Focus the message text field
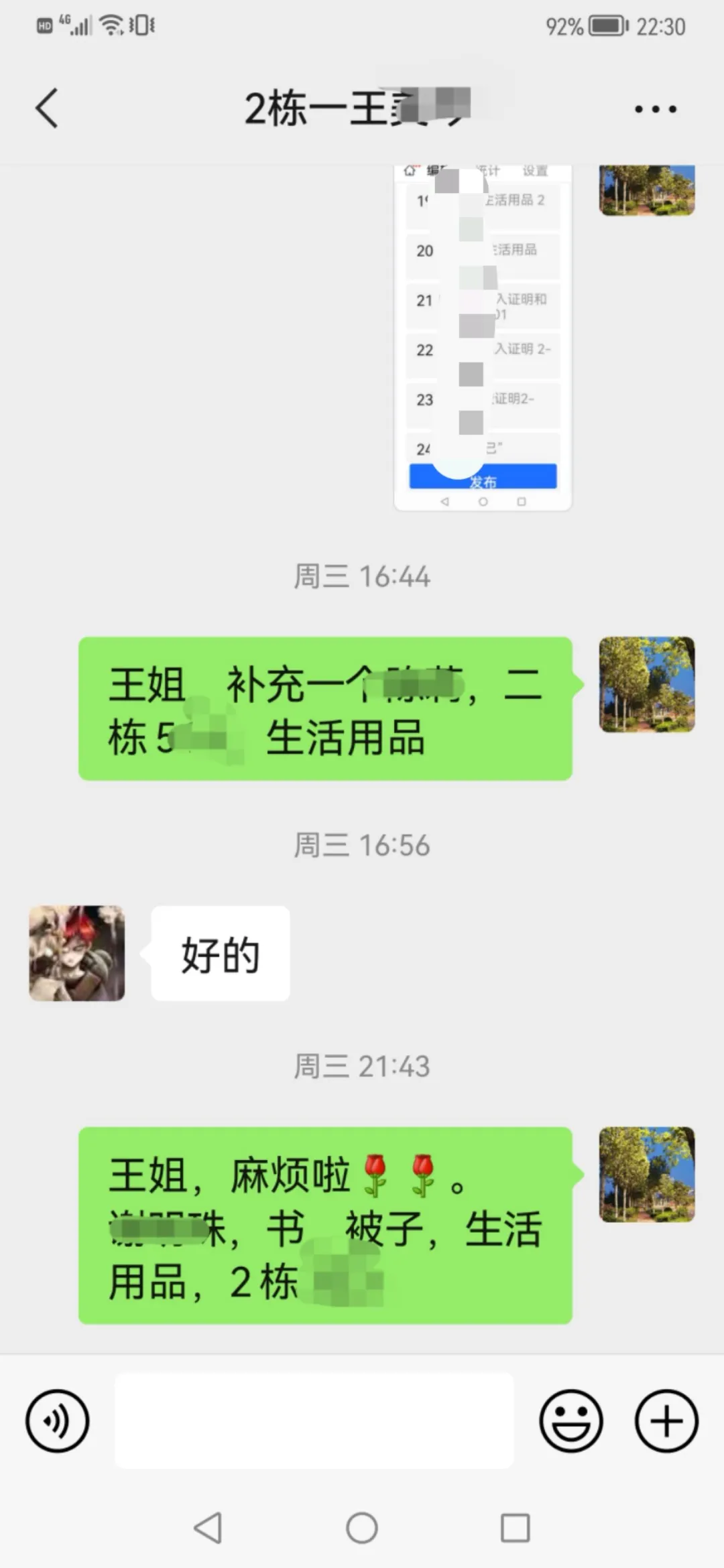Image resolution: width=724 pixels, height=1568 pixels. [x=314, y=1420]
